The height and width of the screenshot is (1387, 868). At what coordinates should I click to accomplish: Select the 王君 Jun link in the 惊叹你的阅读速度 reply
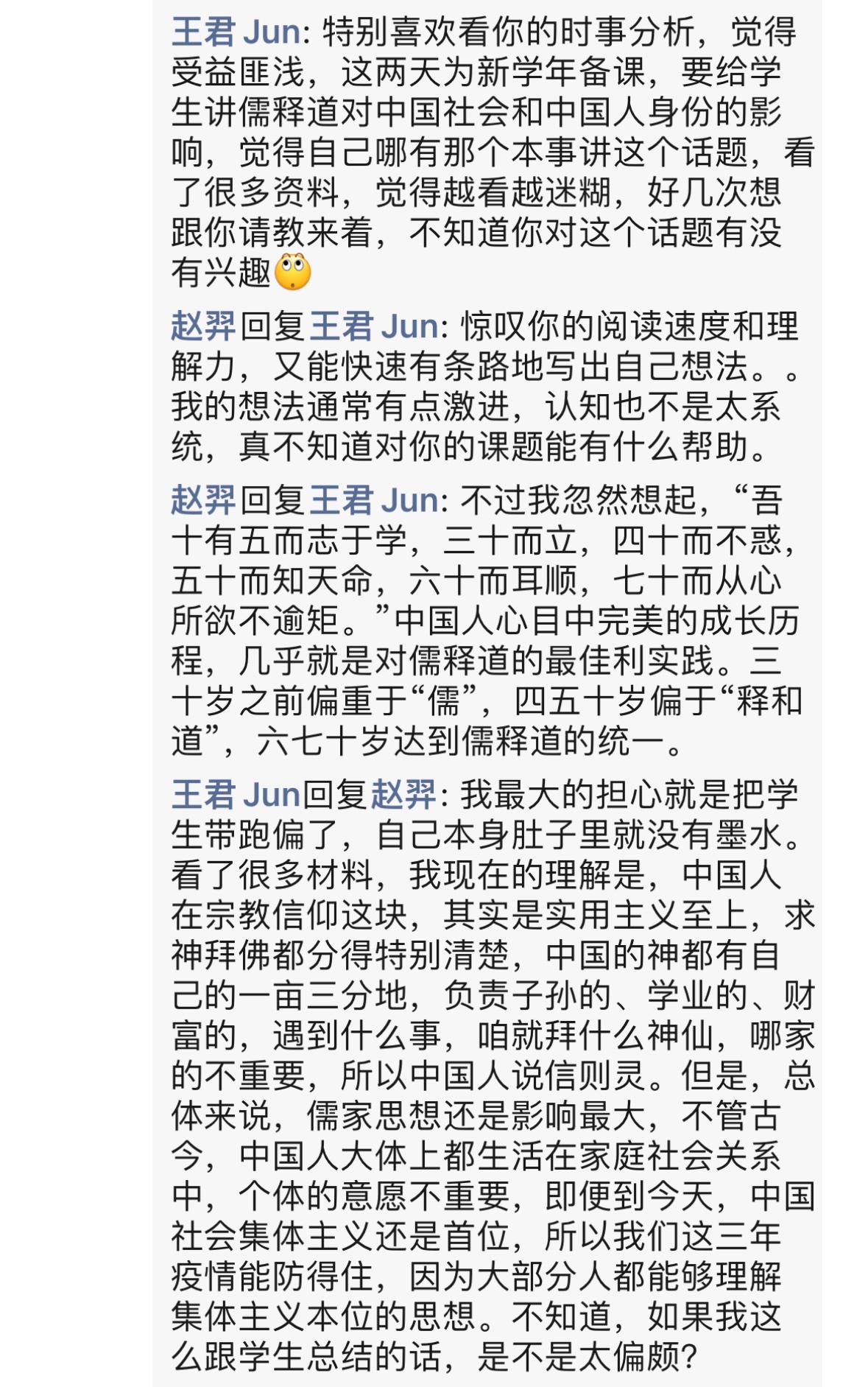(x=374, y=326)
